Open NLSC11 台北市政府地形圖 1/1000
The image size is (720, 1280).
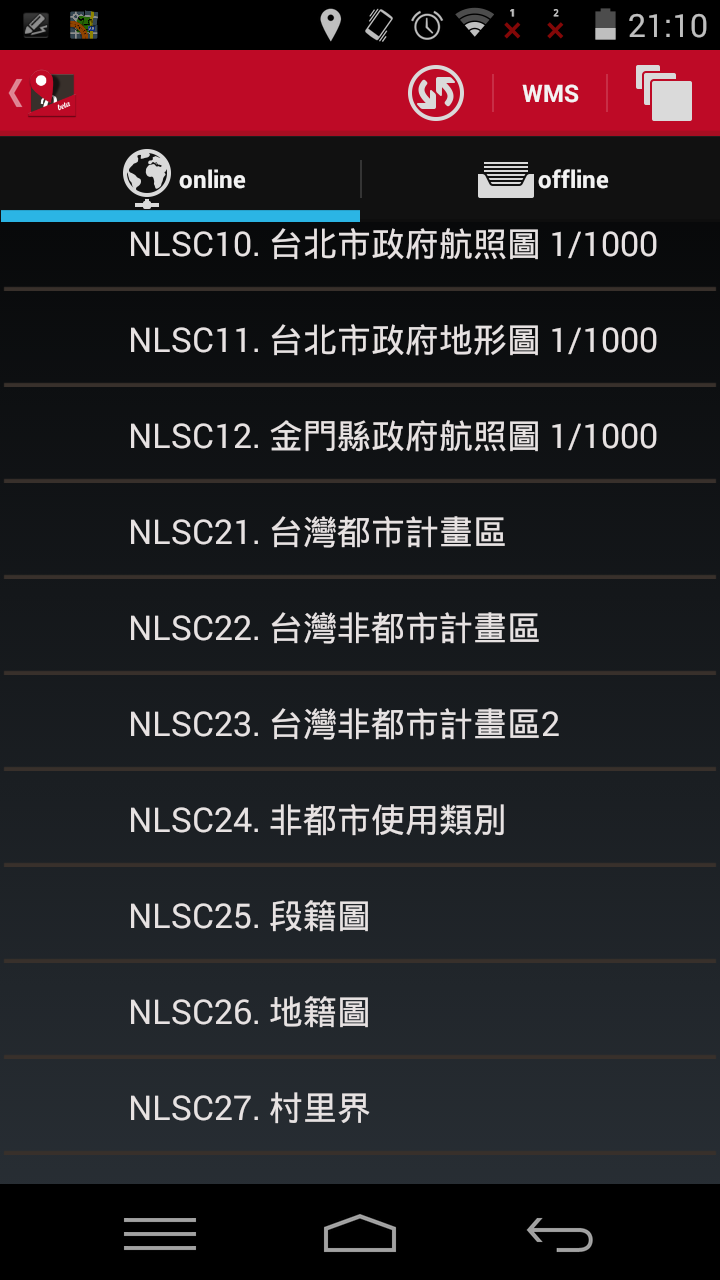click(x=360, y=340)
